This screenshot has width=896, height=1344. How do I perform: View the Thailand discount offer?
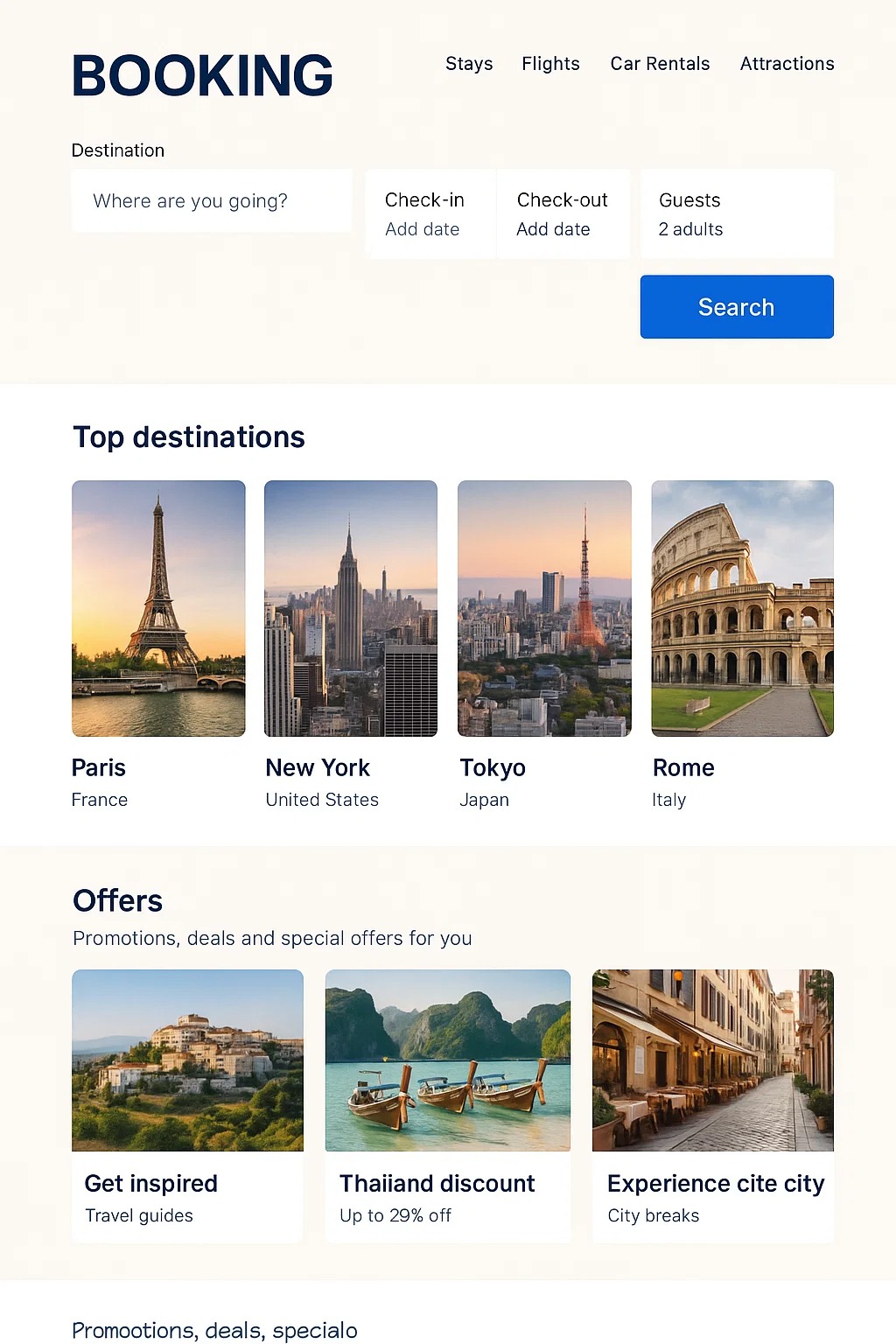point(447,1104)
